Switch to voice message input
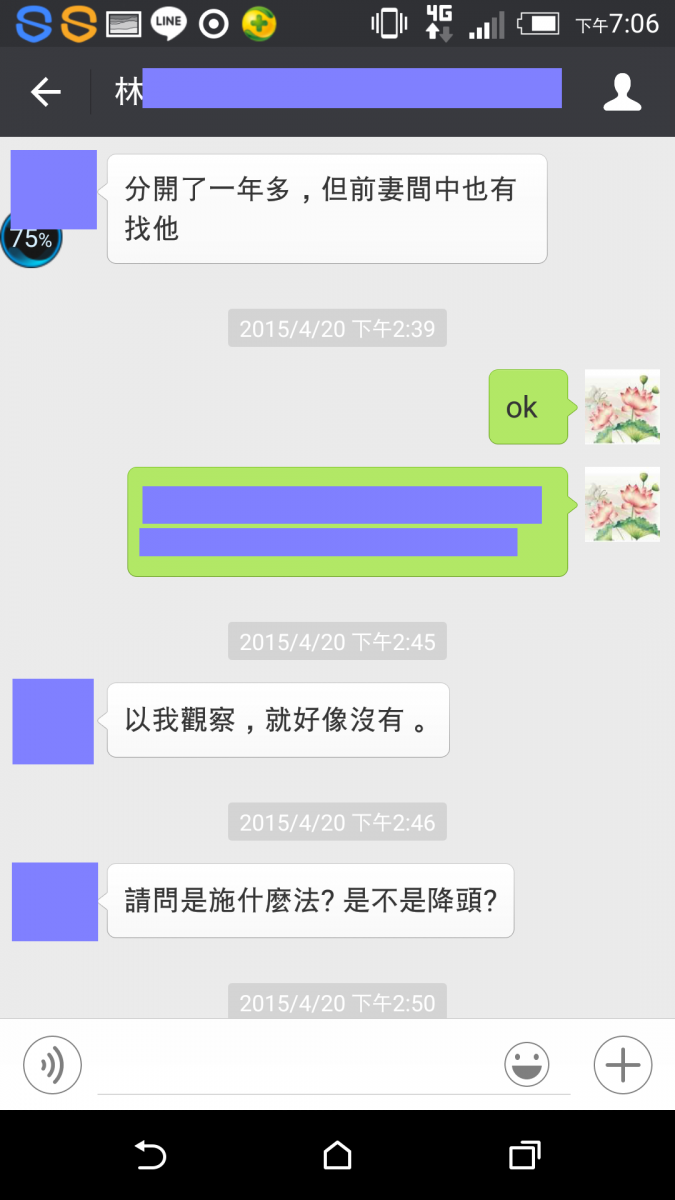The height and width of the screenshot is (1200, 675). click(x=52, y=1064)
